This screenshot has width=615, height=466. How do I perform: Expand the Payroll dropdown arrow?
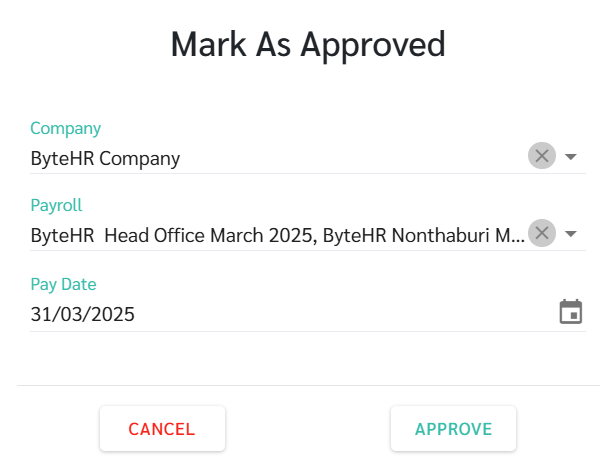571,234
